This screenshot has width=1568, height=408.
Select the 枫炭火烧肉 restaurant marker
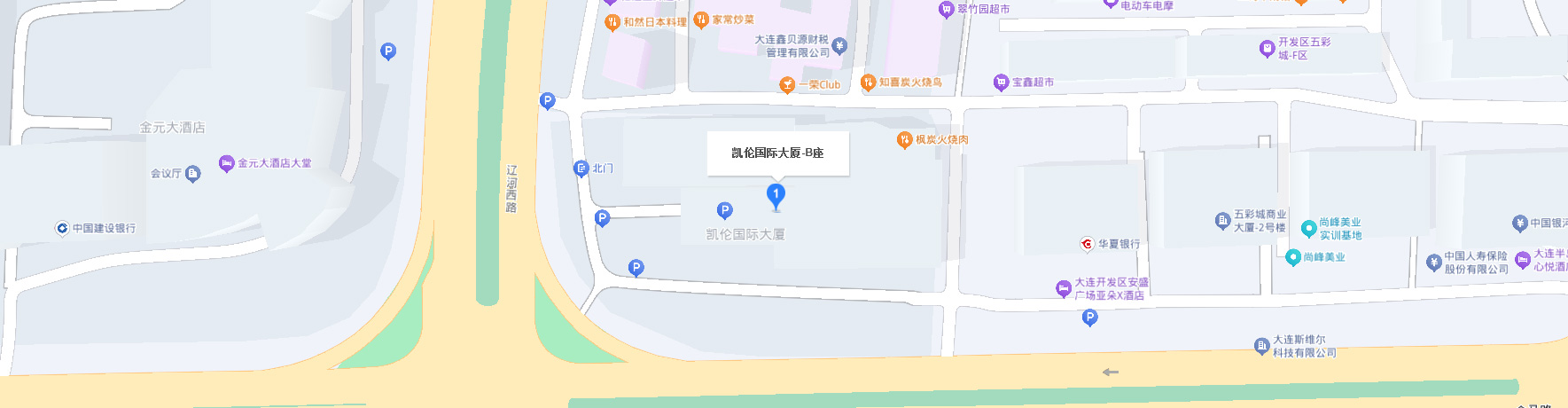(x=904, y=139)
